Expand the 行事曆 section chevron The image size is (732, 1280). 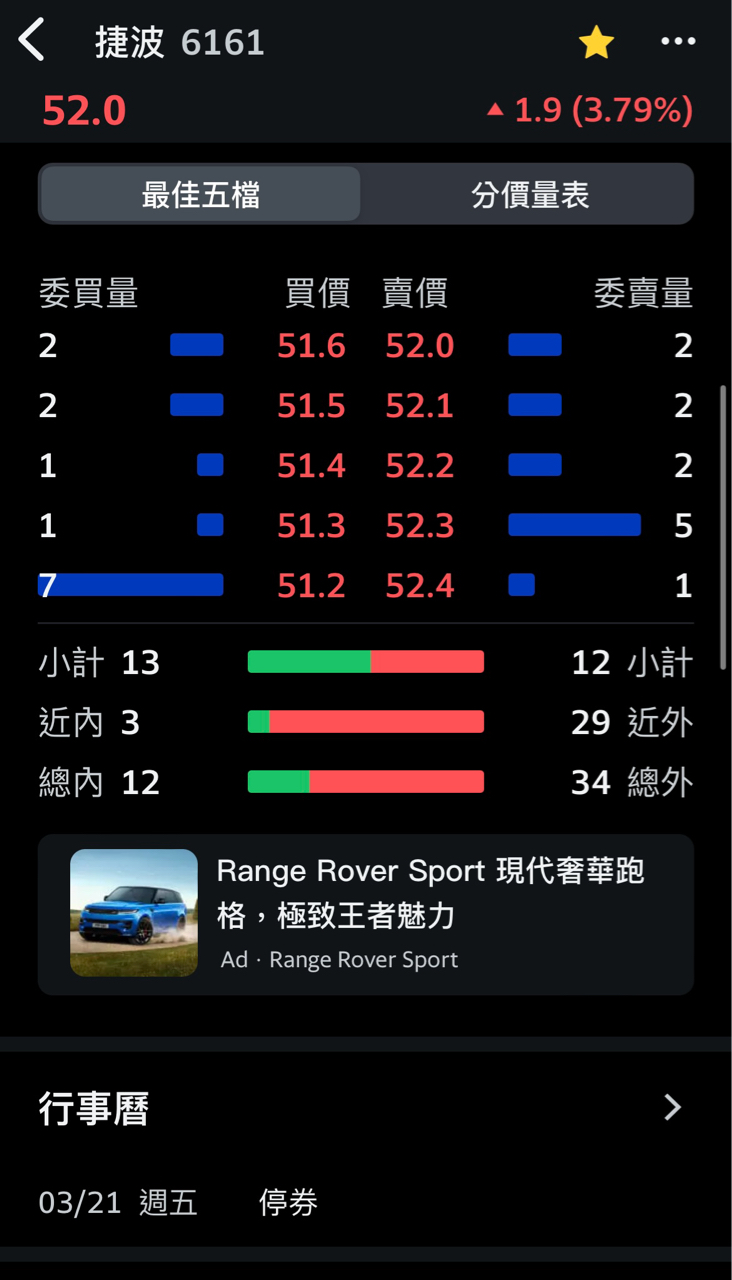coord(672,1107)
